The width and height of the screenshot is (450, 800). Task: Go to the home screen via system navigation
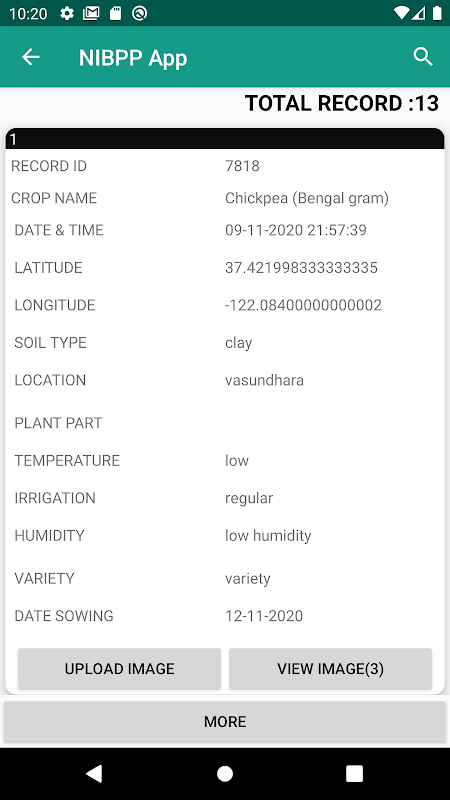click(225, 774)
